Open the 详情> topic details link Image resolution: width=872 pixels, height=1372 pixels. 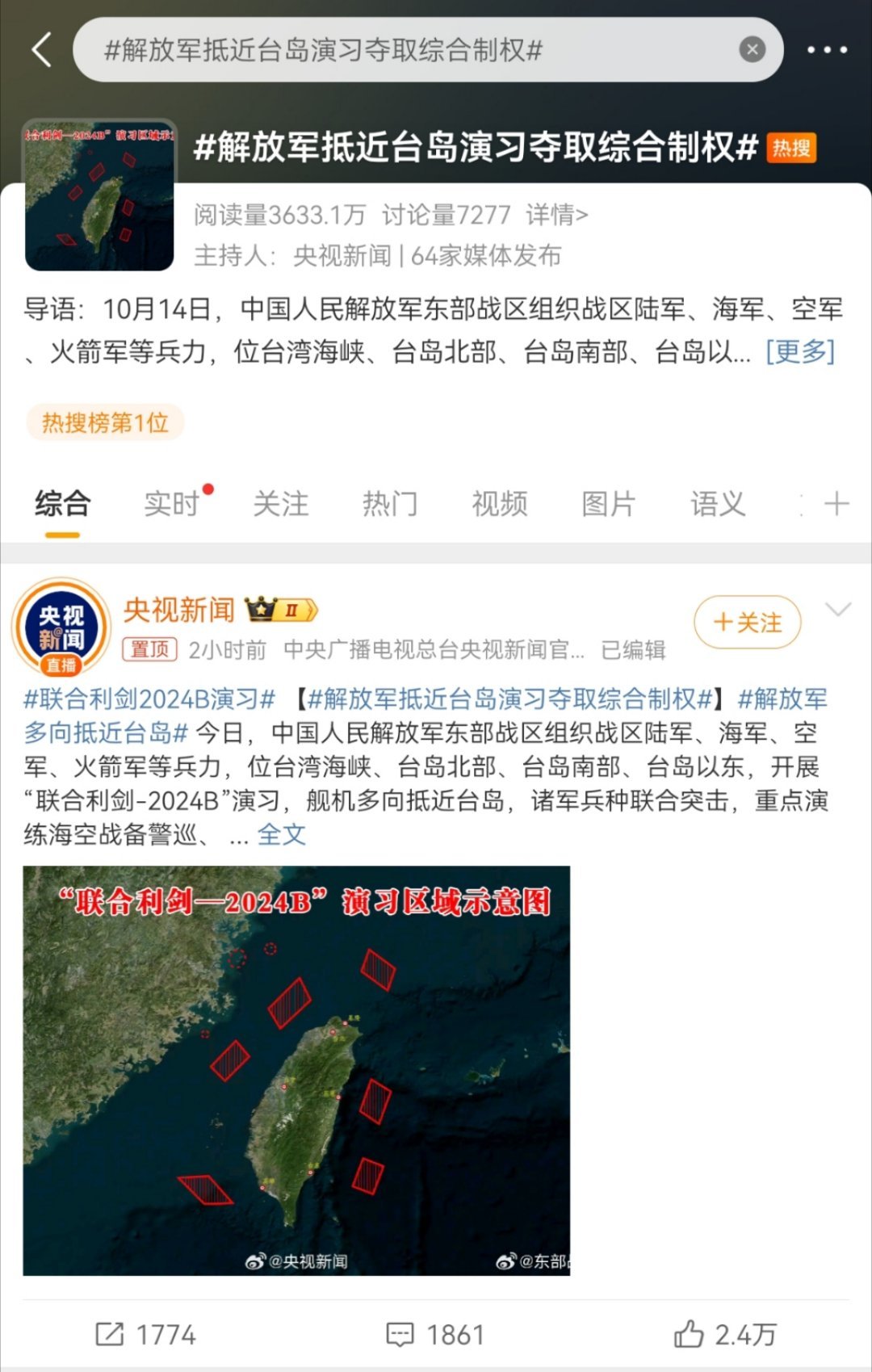556,215
